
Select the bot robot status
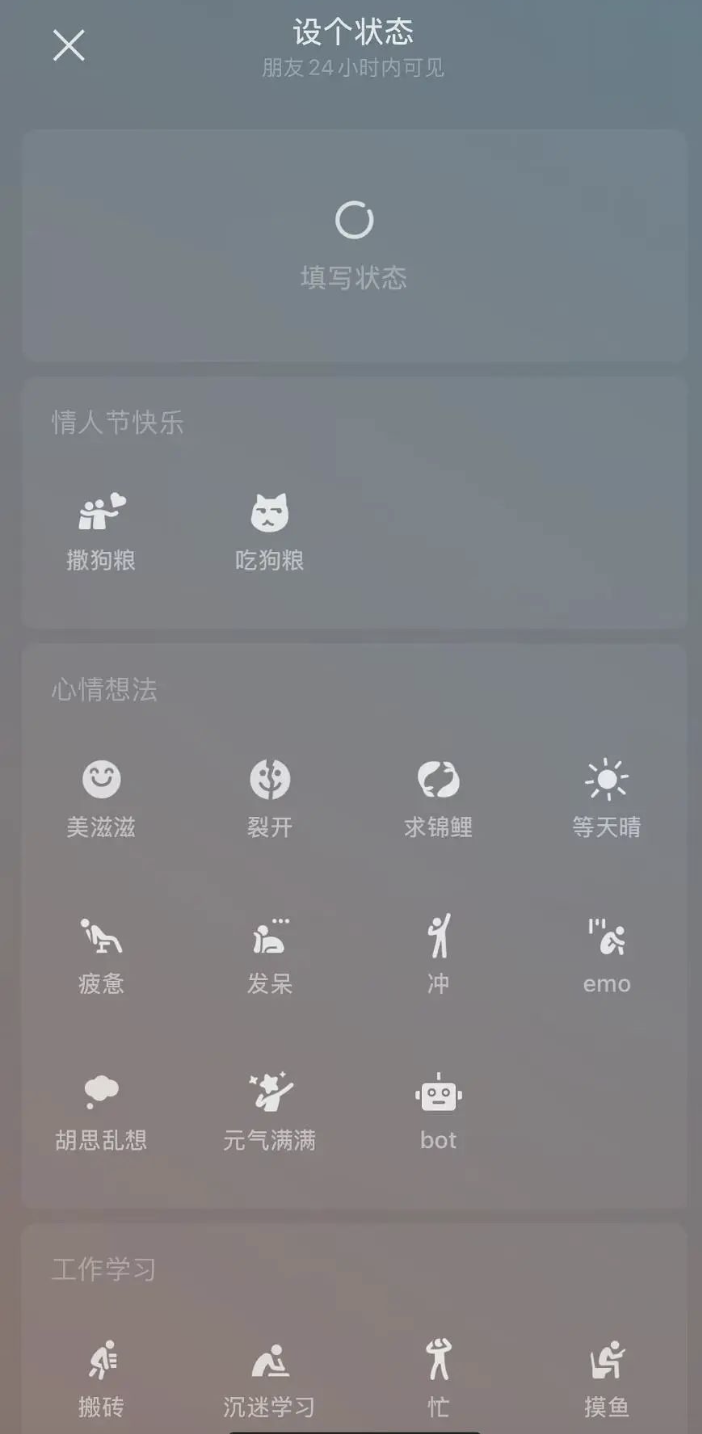(438, 1110)
